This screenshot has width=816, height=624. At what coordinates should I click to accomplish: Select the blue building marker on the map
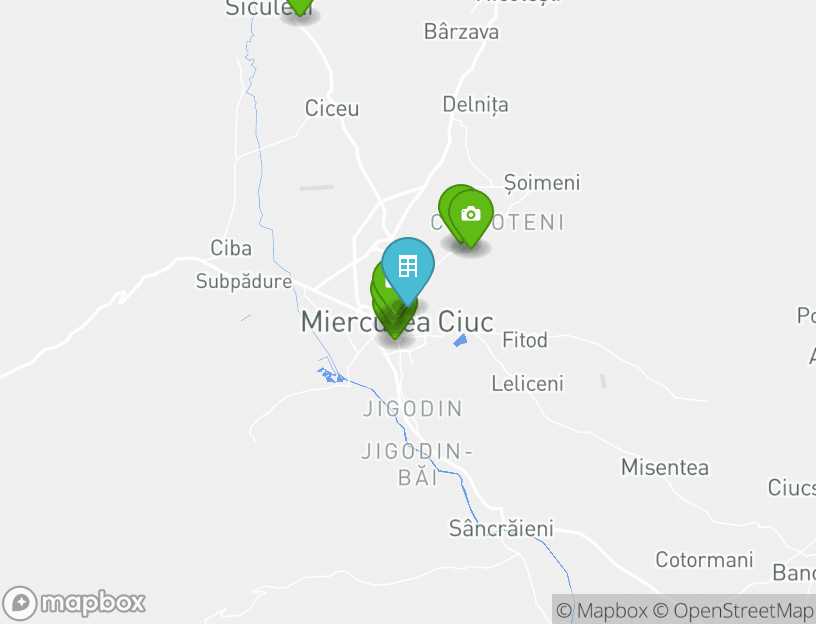tap(408, 267)
